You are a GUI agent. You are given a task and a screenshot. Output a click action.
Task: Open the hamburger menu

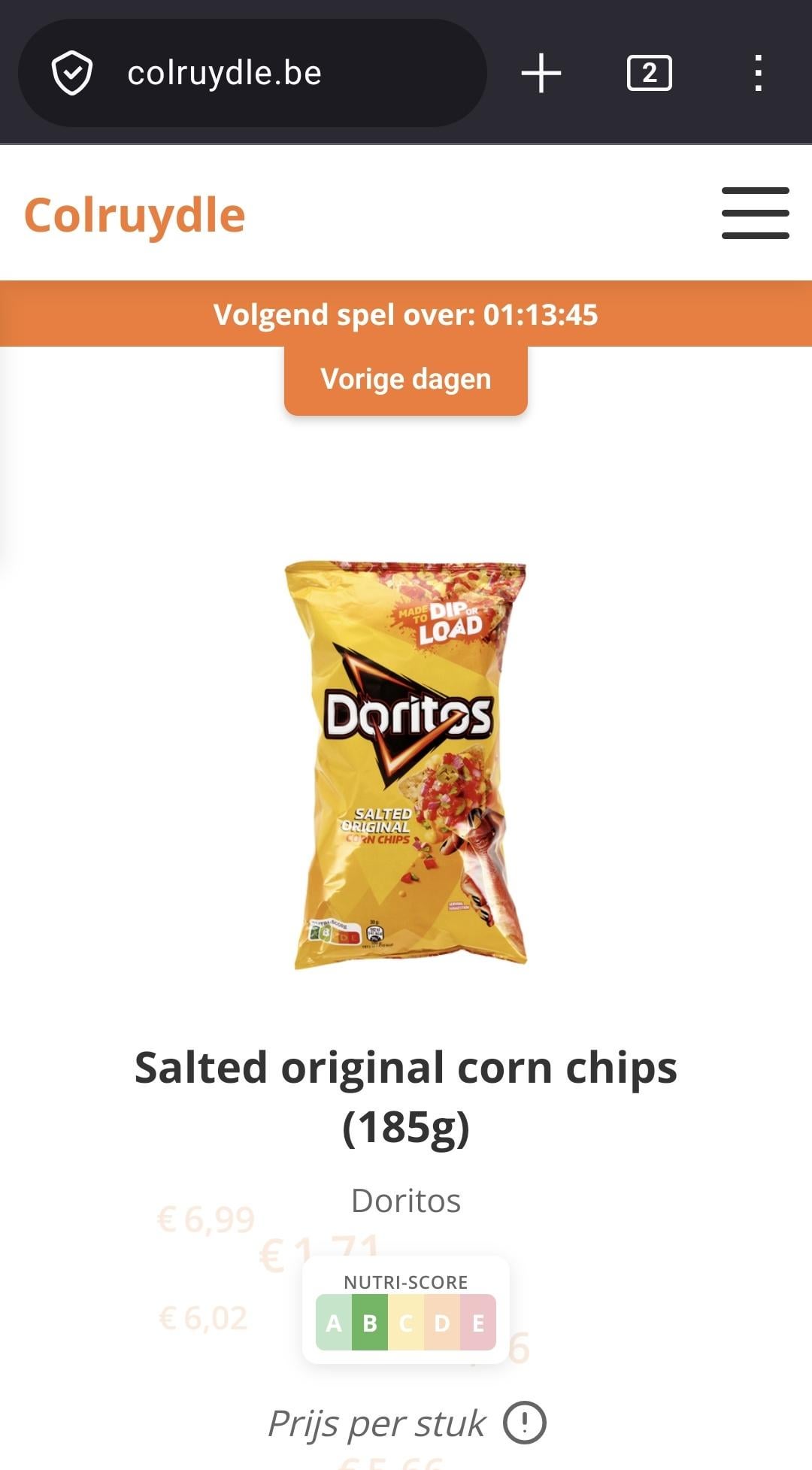[x=755, y=214]
